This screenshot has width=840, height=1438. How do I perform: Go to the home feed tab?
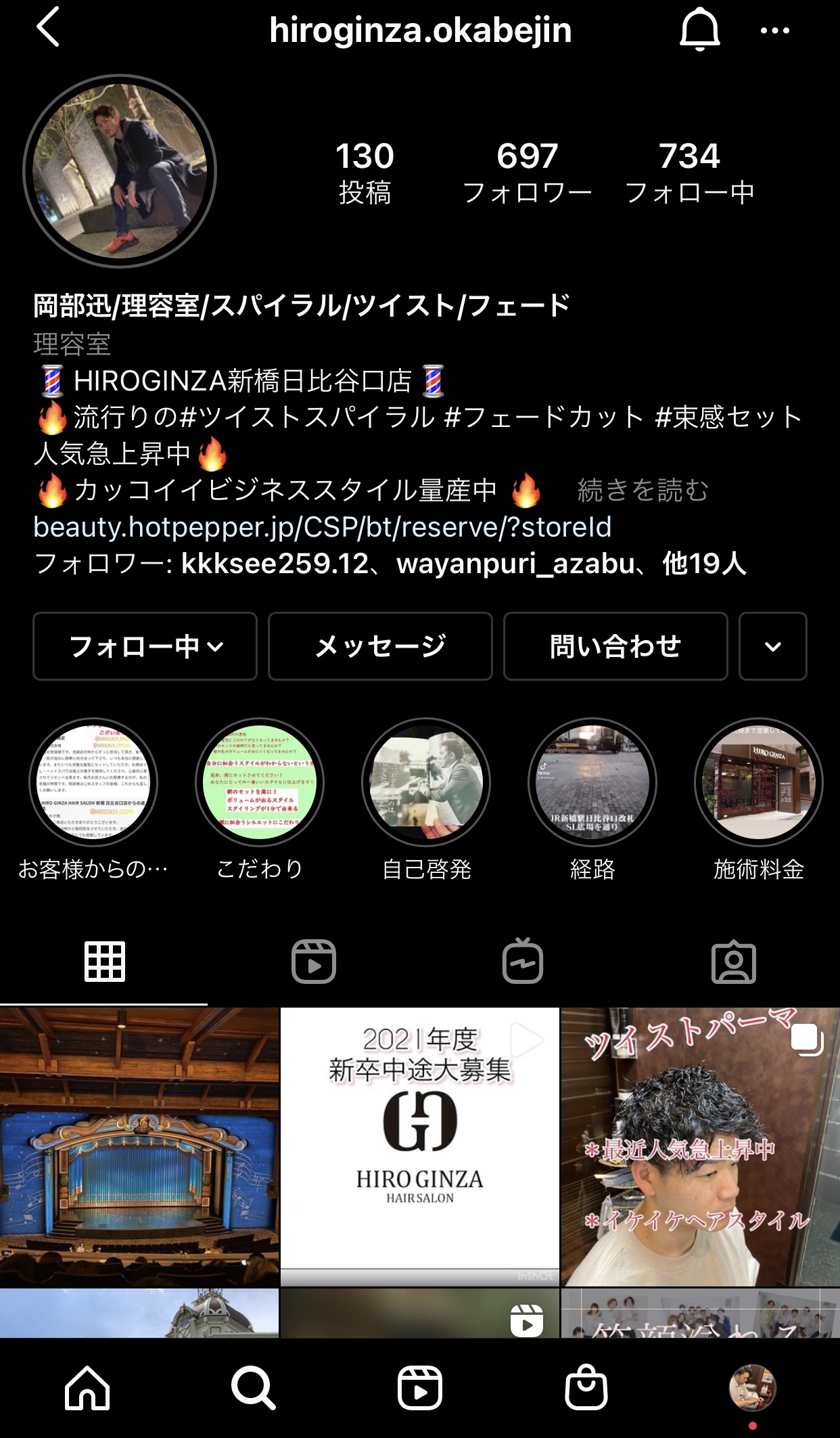tap(87, 1388)
